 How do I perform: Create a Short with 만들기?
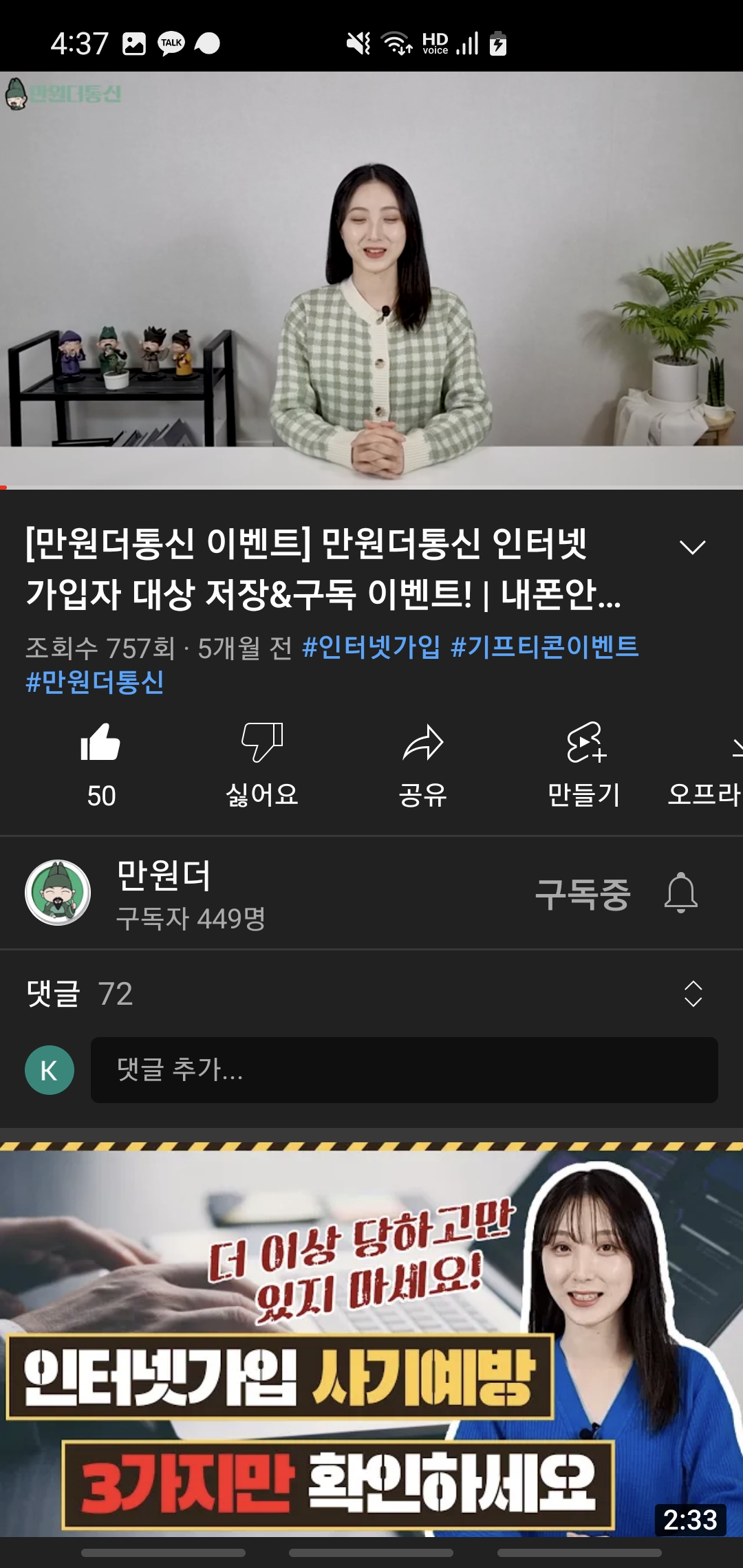coord(584,763)
